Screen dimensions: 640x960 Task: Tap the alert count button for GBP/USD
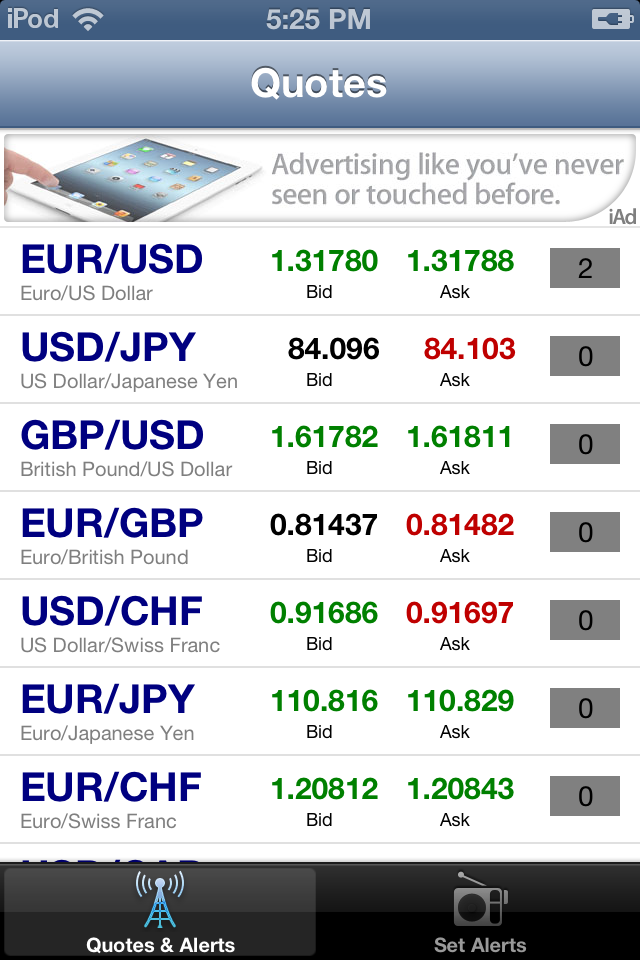pos(585,444)
